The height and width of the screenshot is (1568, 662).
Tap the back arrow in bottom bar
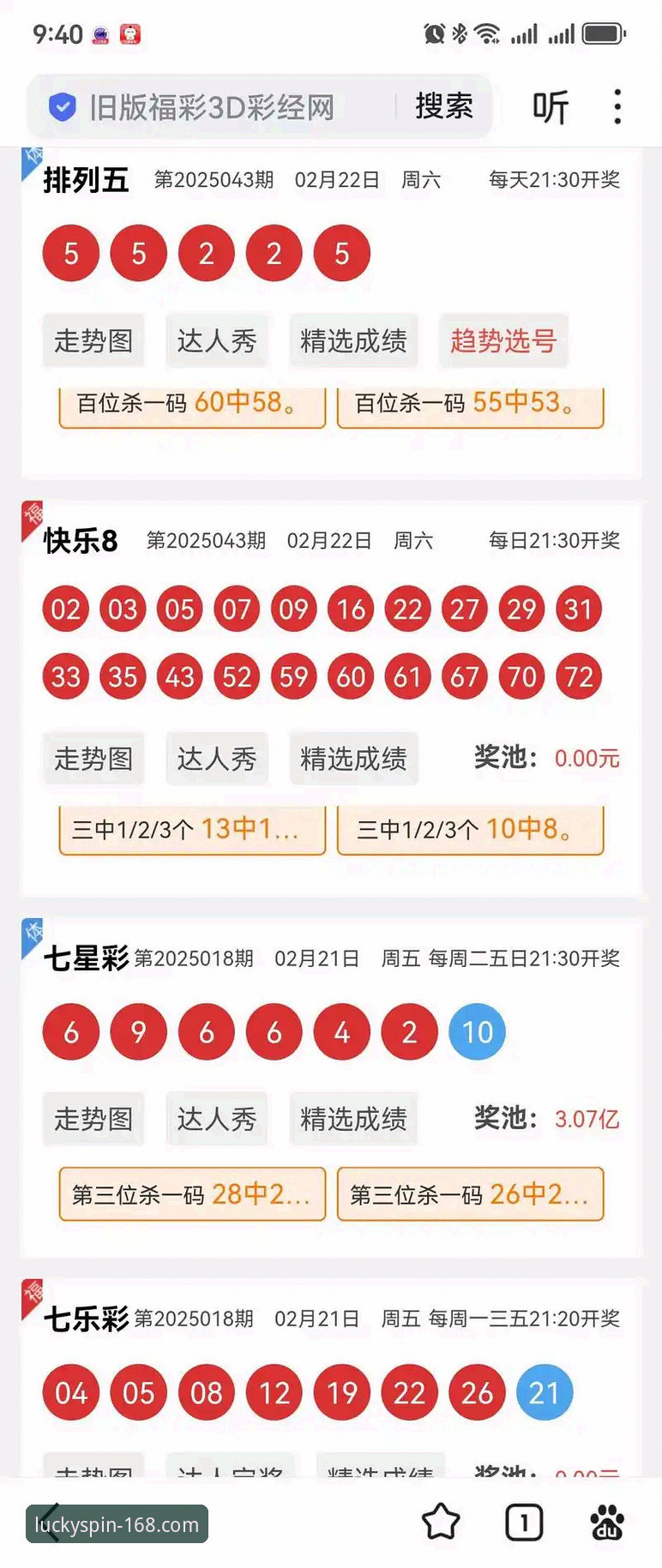pos(49,1522)
